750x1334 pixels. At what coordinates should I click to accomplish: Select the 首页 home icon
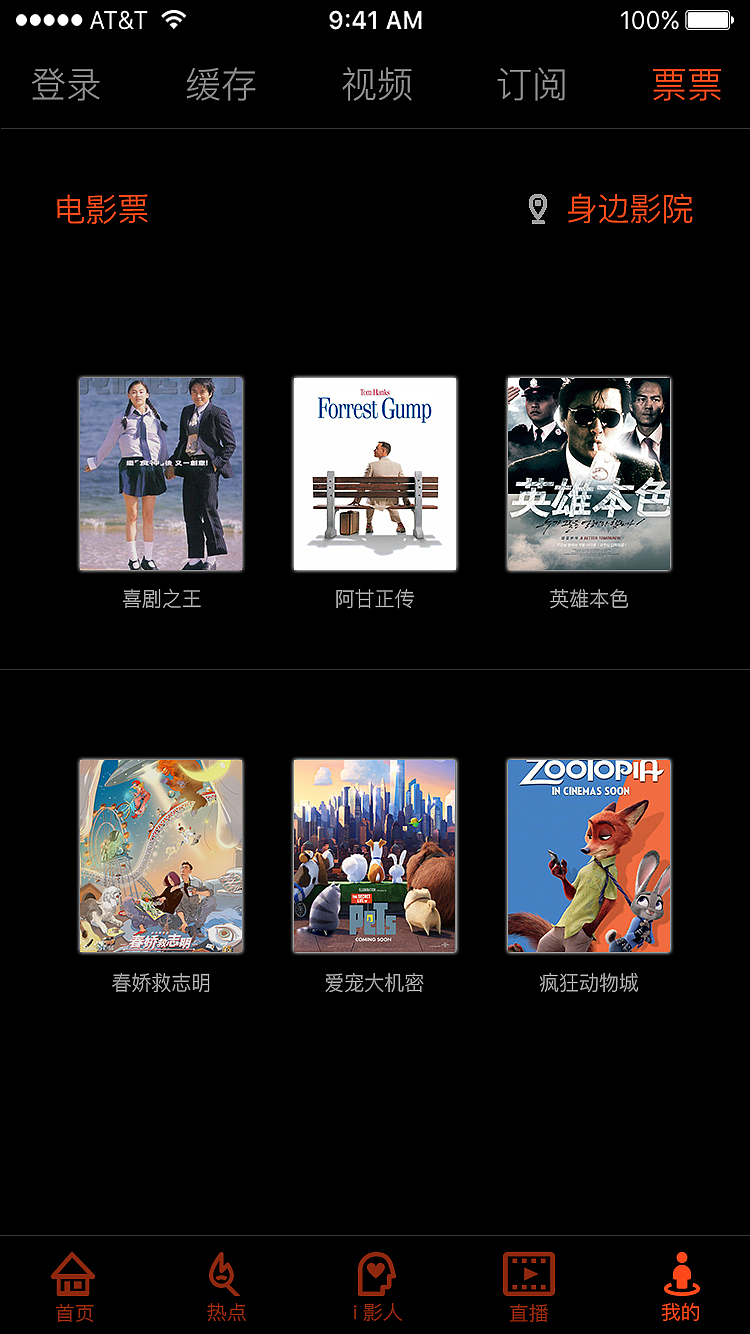click(75, 1274)
